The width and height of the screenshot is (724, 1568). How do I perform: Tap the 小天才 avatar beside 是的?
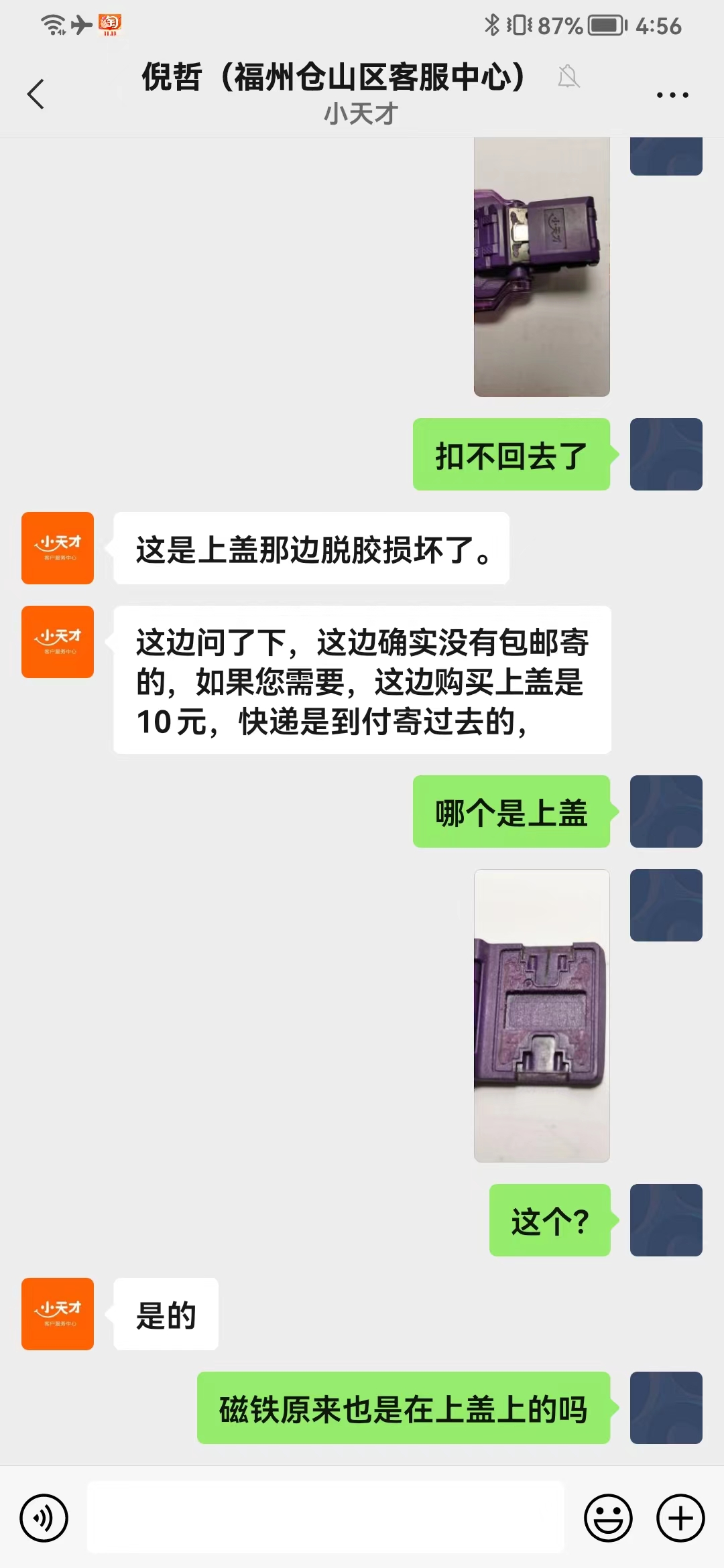58,1314
